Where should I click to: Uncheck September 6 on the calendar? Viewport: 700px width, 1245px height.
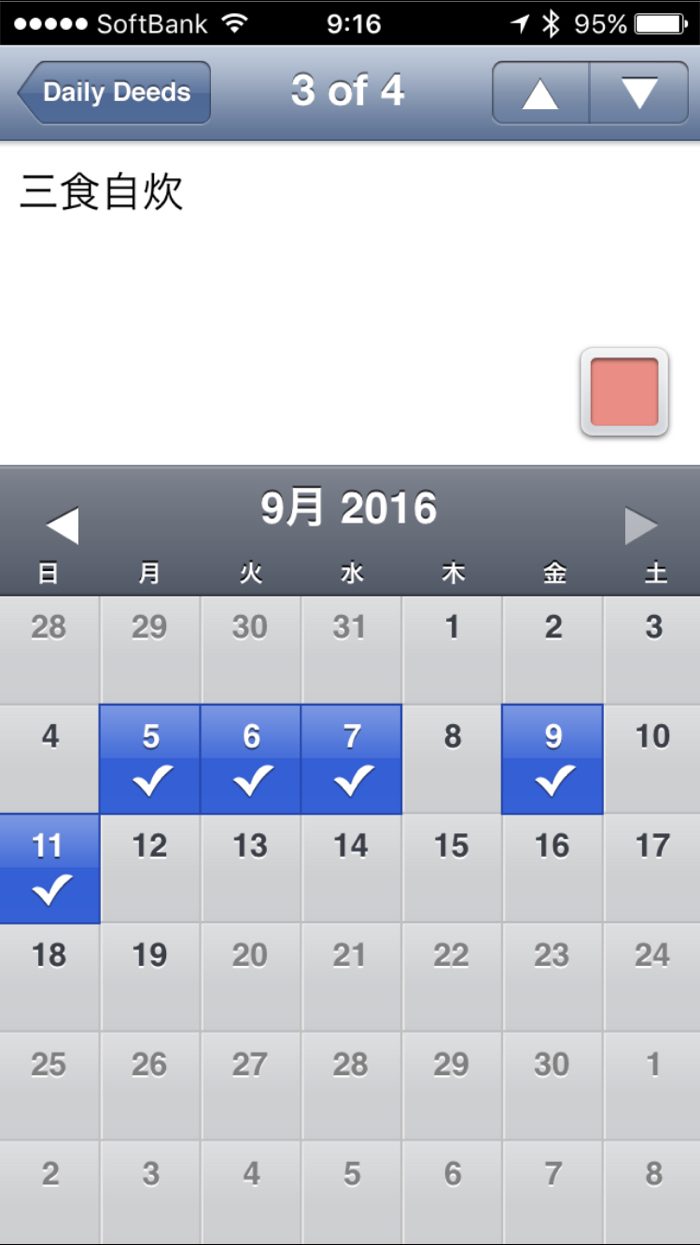click(251, 759)
